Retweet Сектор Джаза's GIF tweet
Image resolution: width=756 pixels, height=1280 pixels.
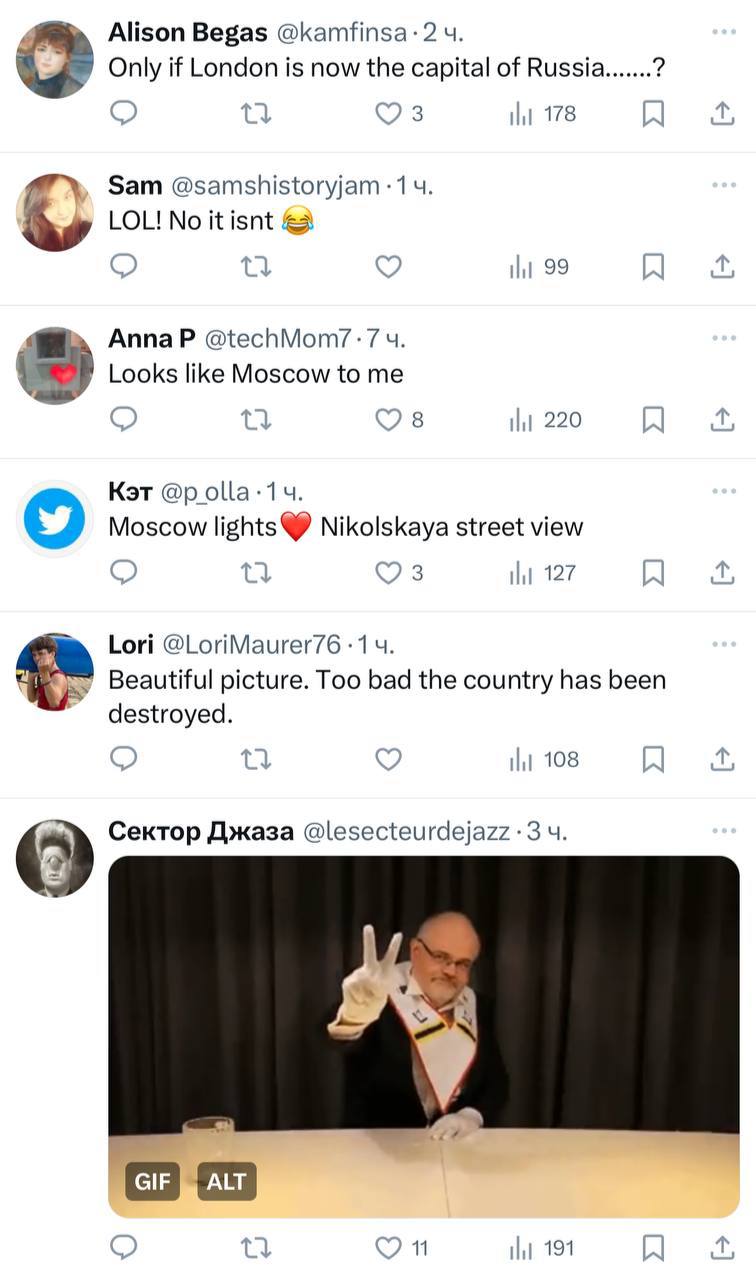tap(257, 1248)
